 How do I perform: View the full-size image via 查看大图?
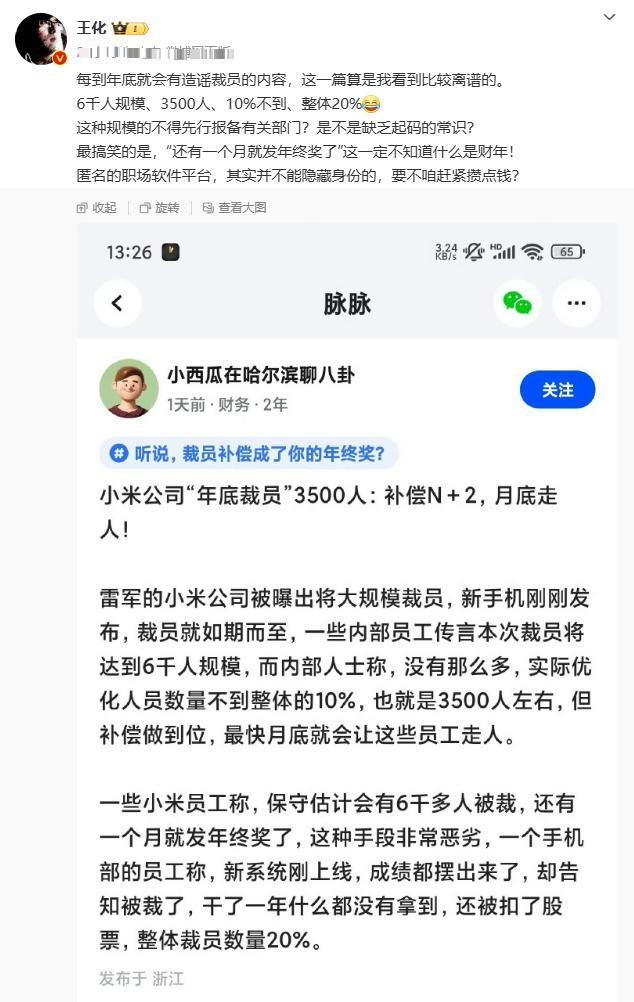(x=234, y=207)
